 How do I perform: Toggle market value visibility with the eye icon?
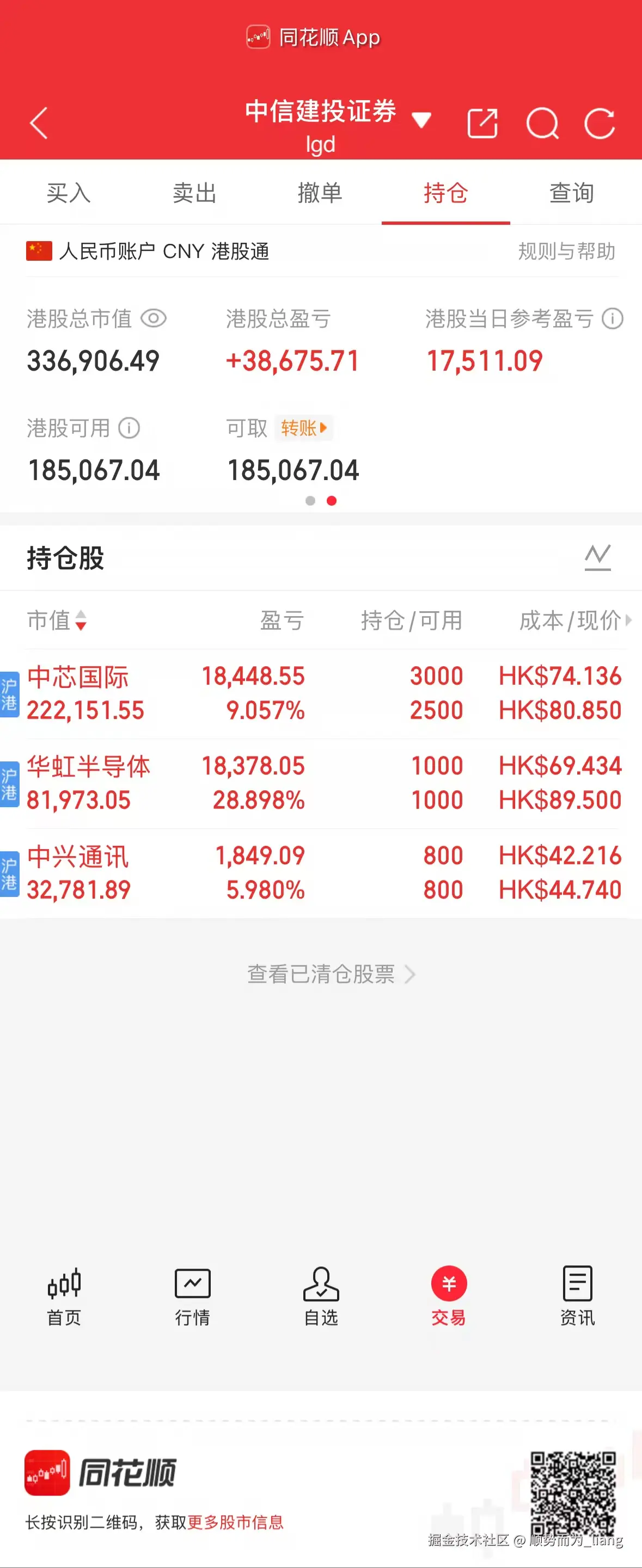[x=154, y=318]
